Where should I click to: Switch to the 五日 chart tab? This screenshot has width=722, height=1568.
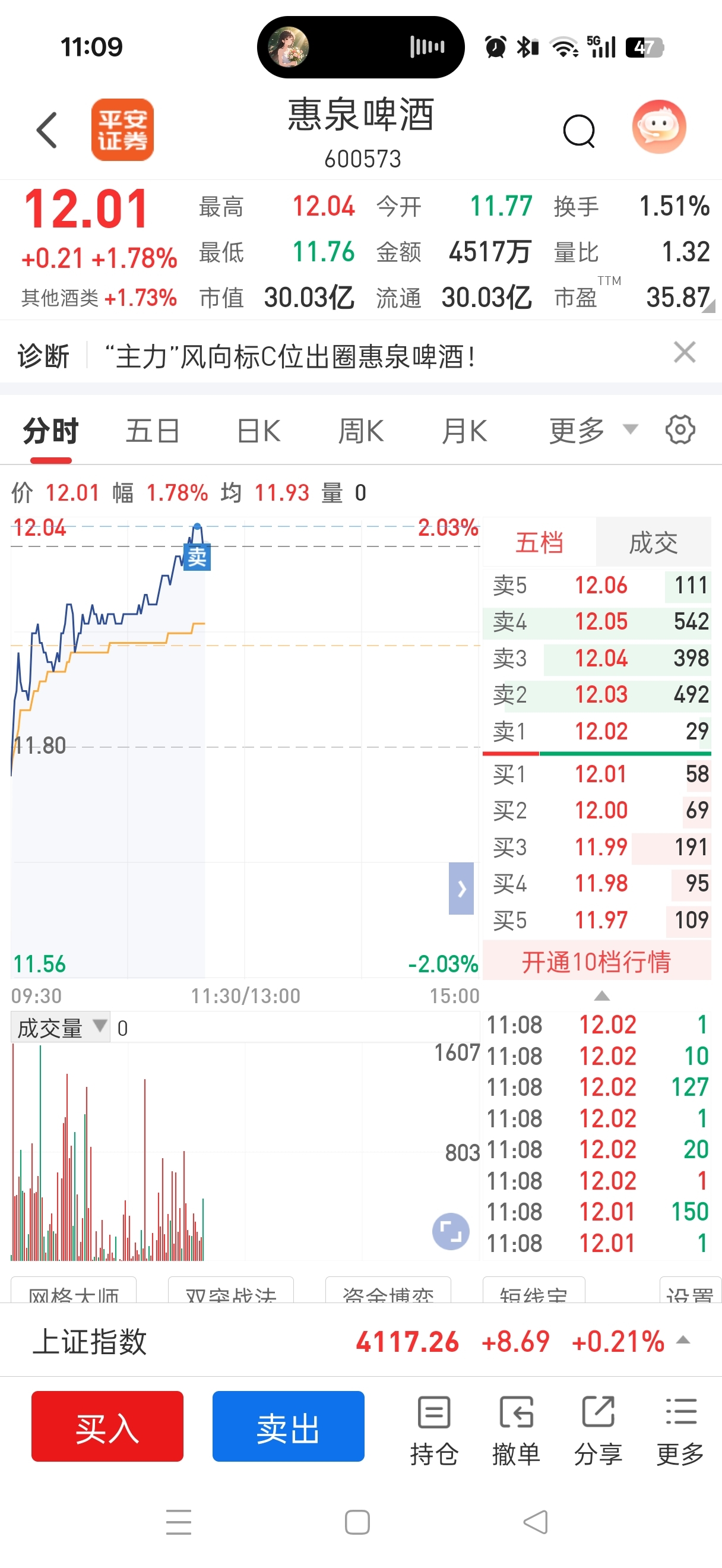coord(153,431)
